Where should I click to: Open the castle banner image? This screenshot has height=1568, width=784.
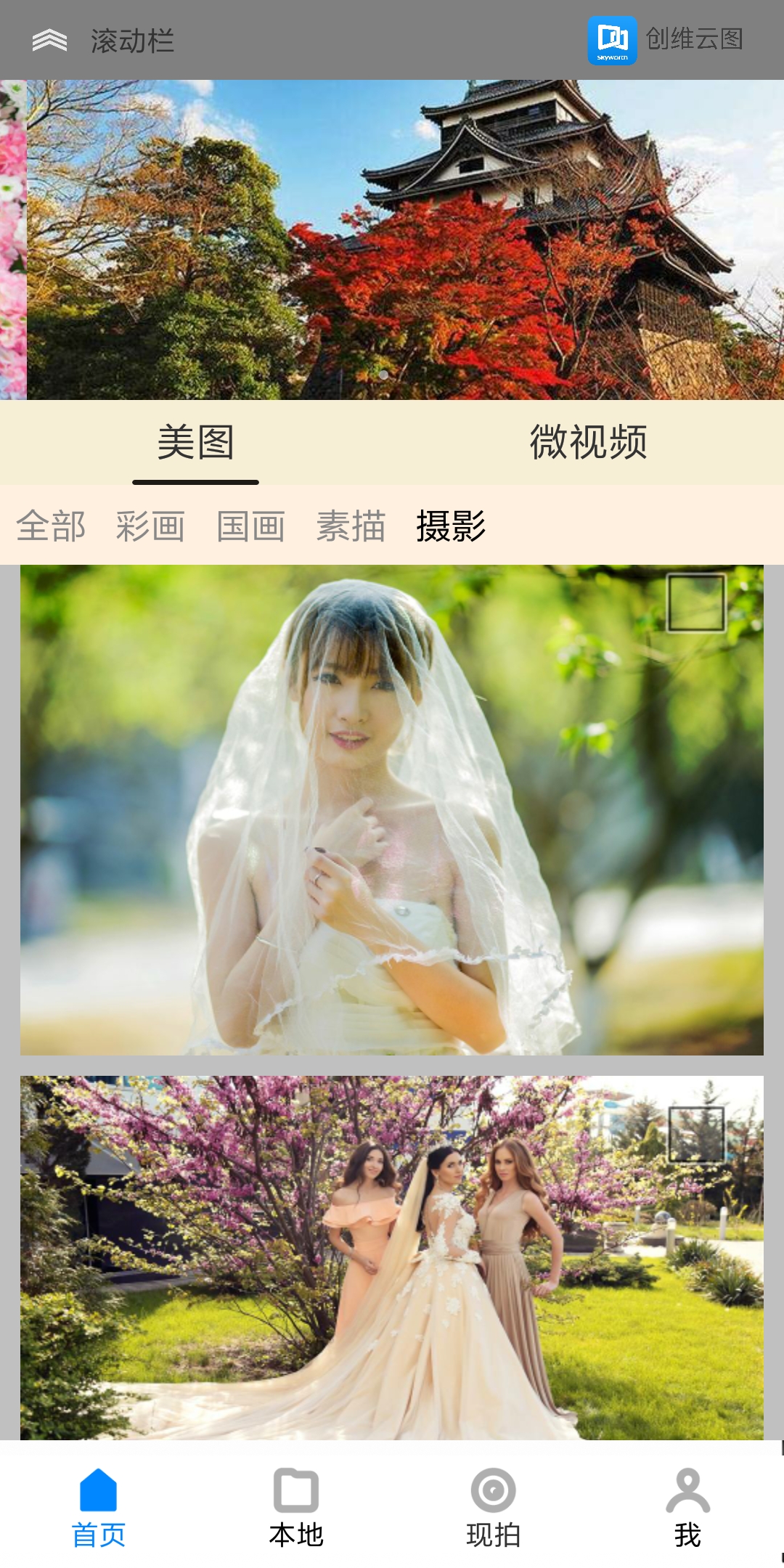point(405,240)
